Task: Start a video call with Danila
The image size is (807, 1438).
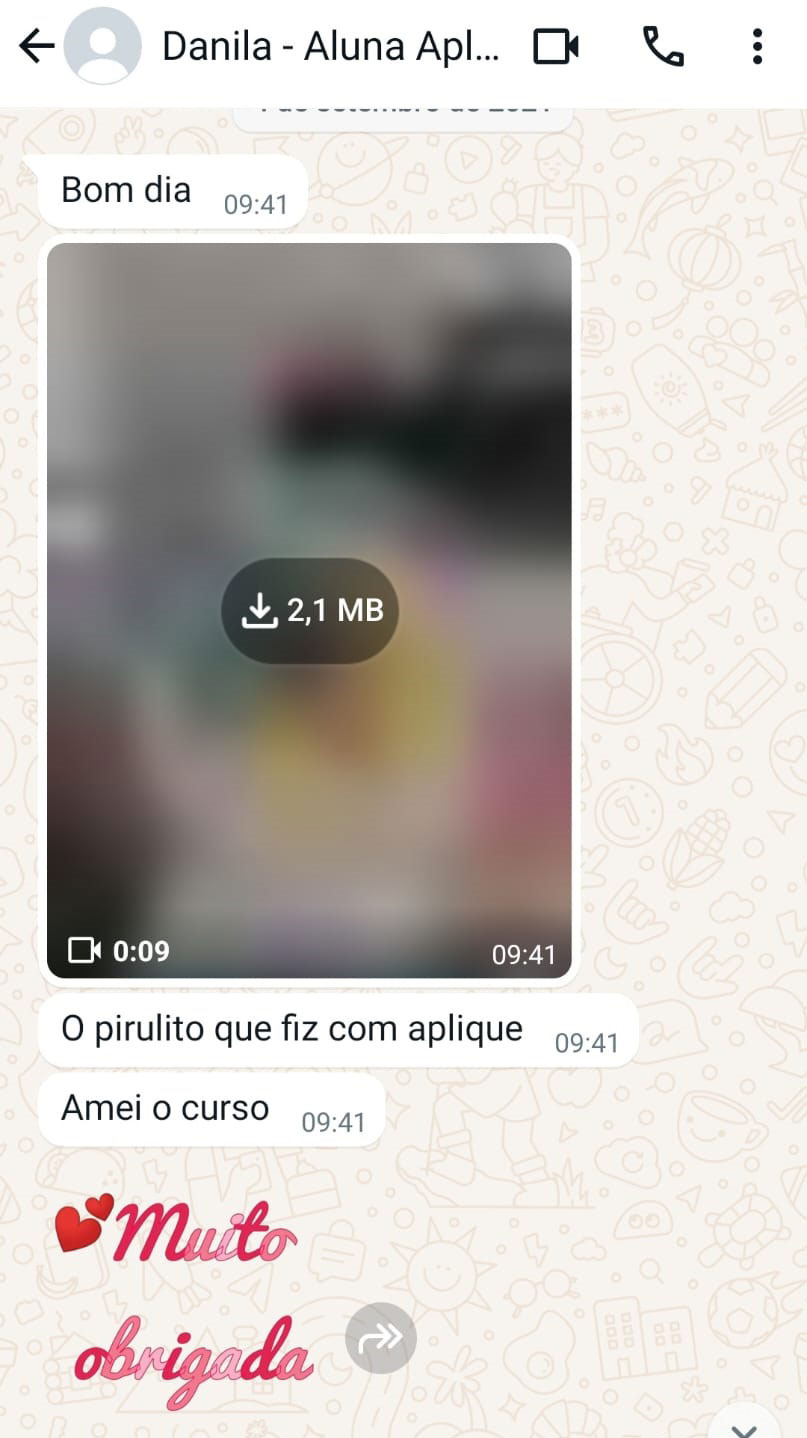Action: pos(556,46)
